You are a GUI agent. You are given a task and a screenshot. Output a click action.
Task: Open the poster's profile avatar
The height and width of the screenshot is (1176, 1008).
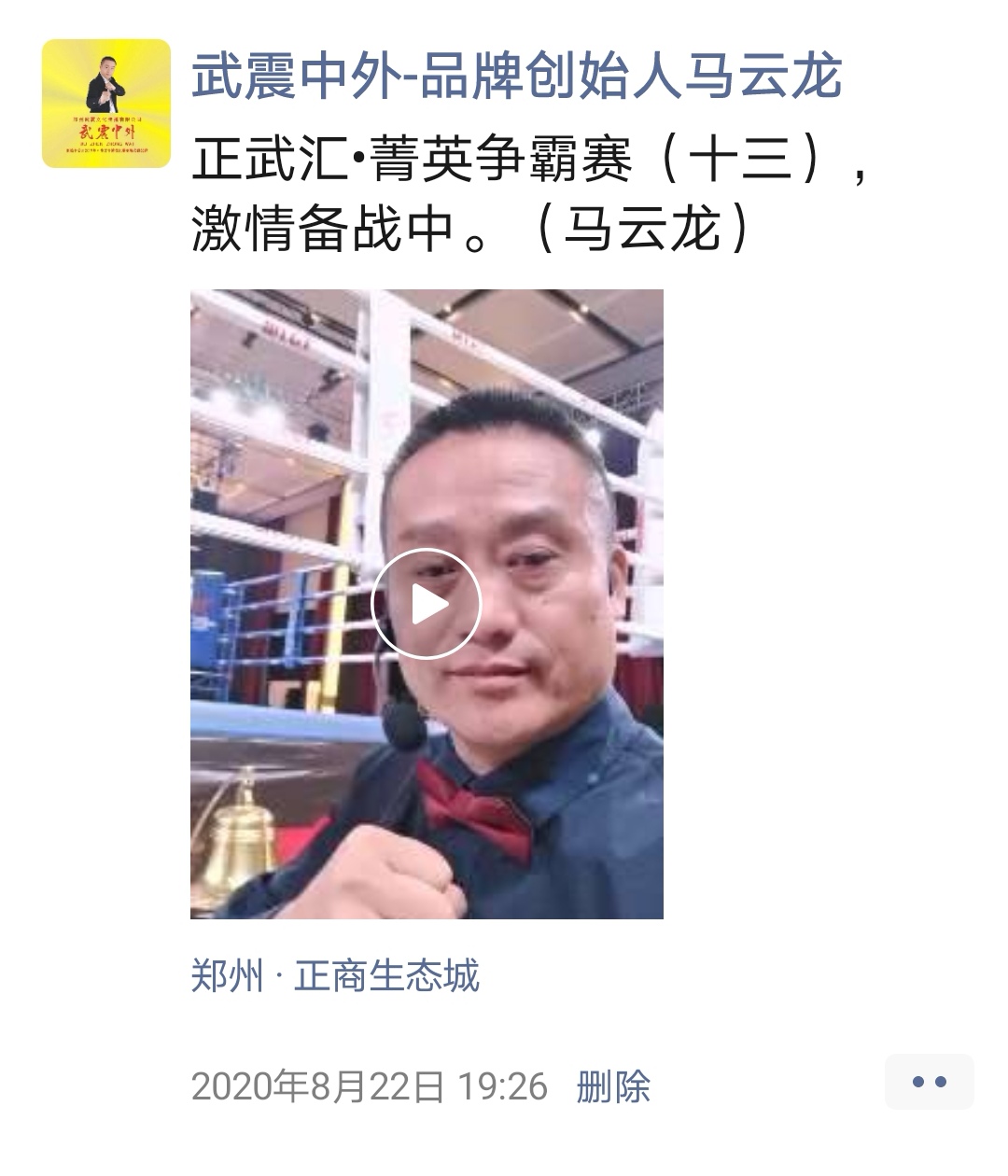coord(106,103)
